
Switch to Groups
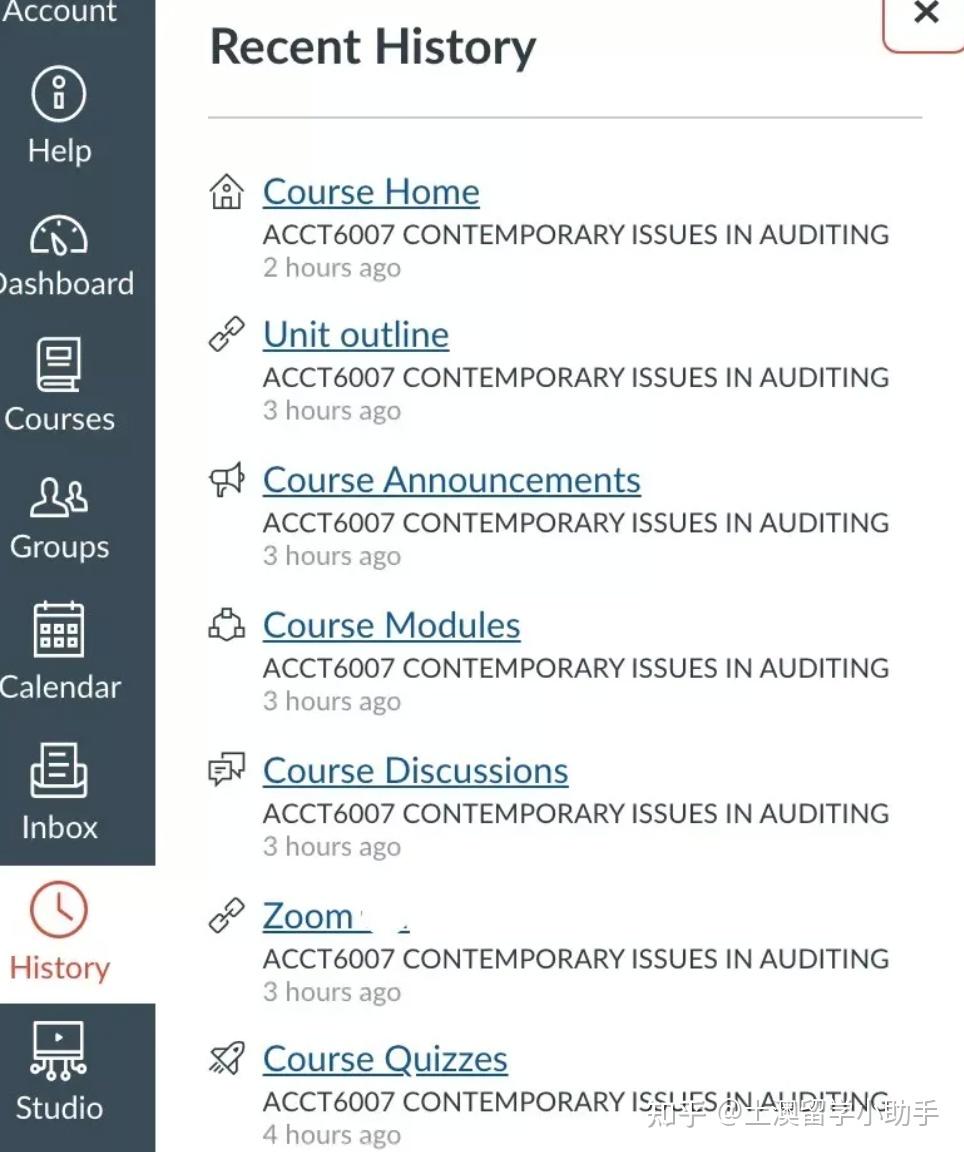(60, 516)
